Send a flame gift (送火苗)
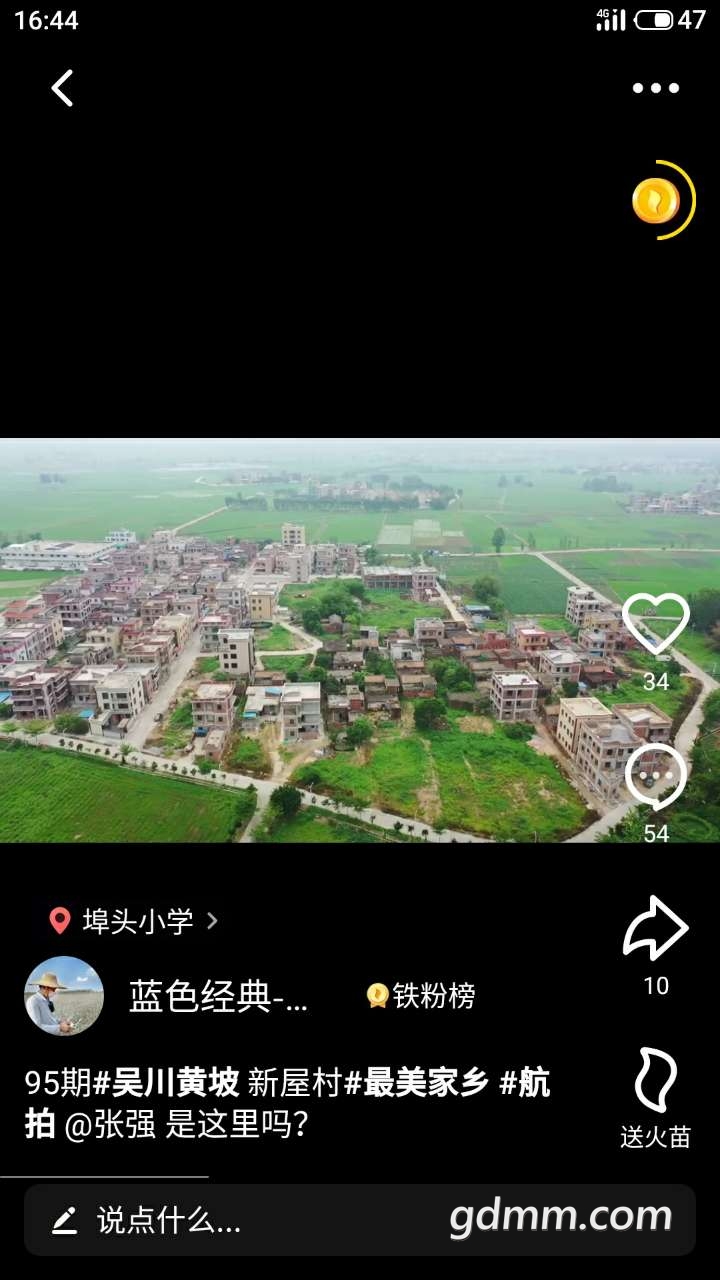 656,1082
